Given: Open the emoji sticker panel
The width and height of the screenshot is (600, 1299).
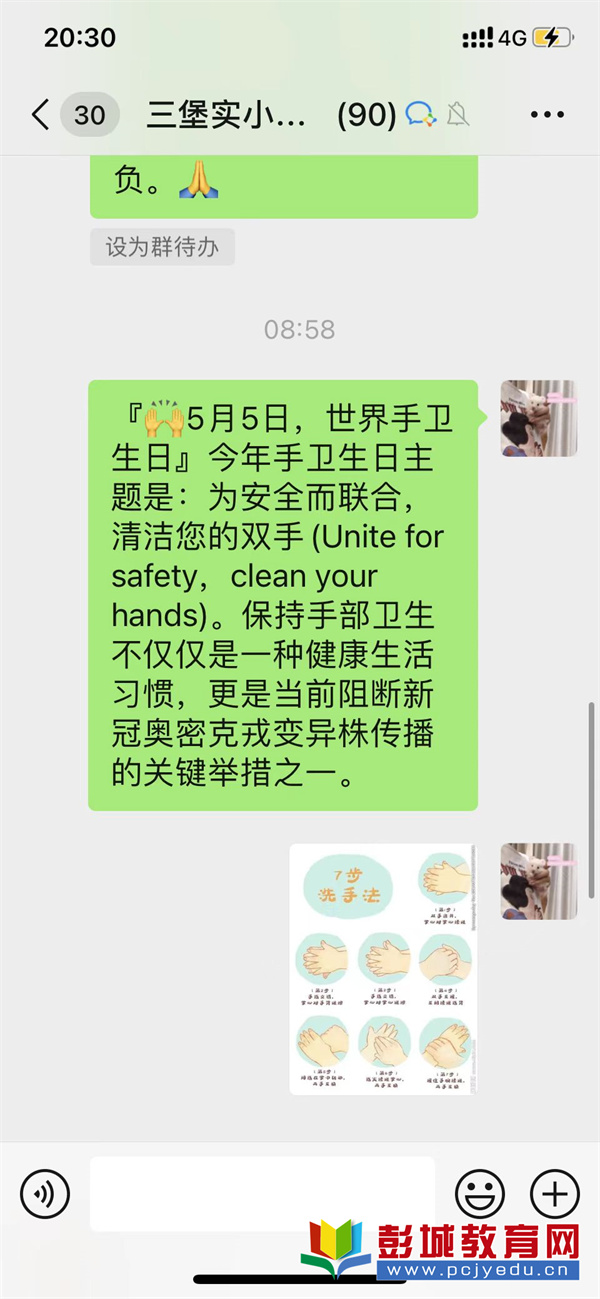Looking at the screenshot, I should (x=480, y=1194).
